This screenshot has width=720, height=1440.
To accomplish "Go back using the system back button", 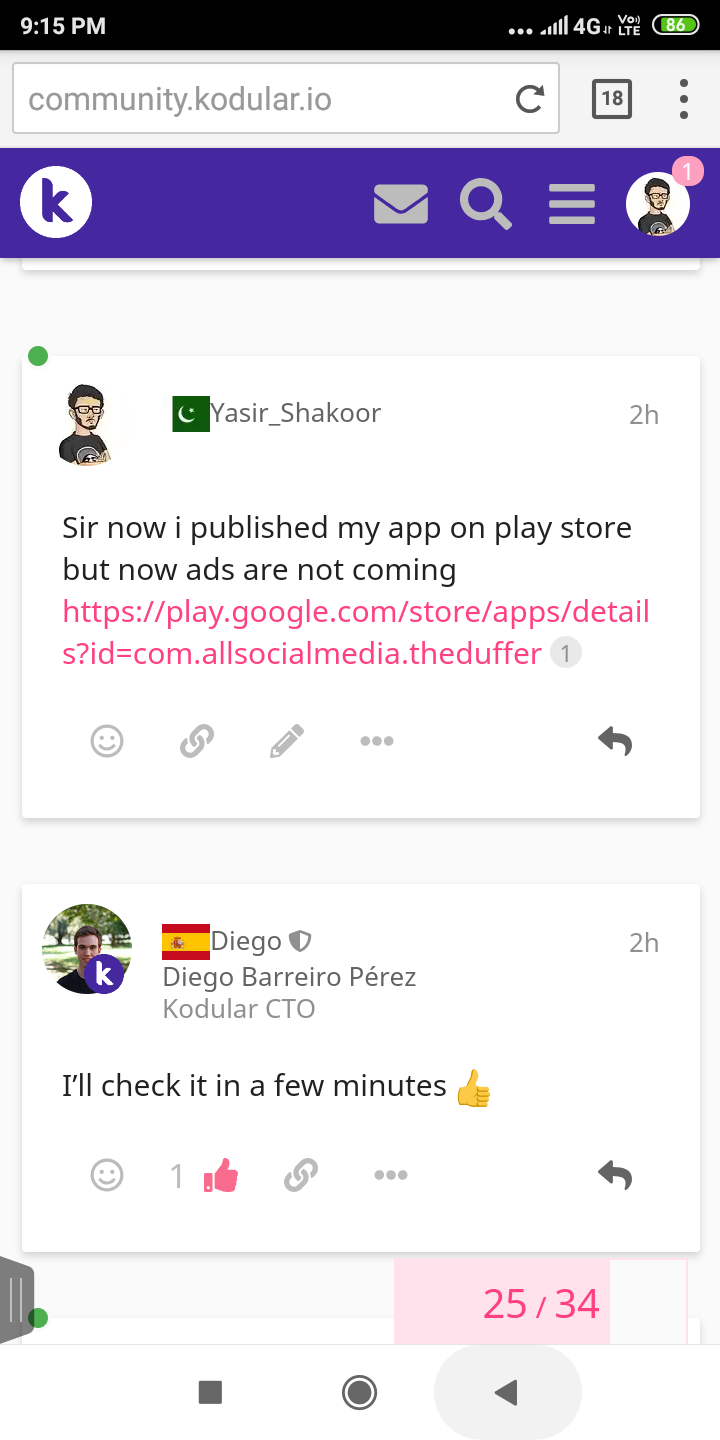I will (507, 1392).
